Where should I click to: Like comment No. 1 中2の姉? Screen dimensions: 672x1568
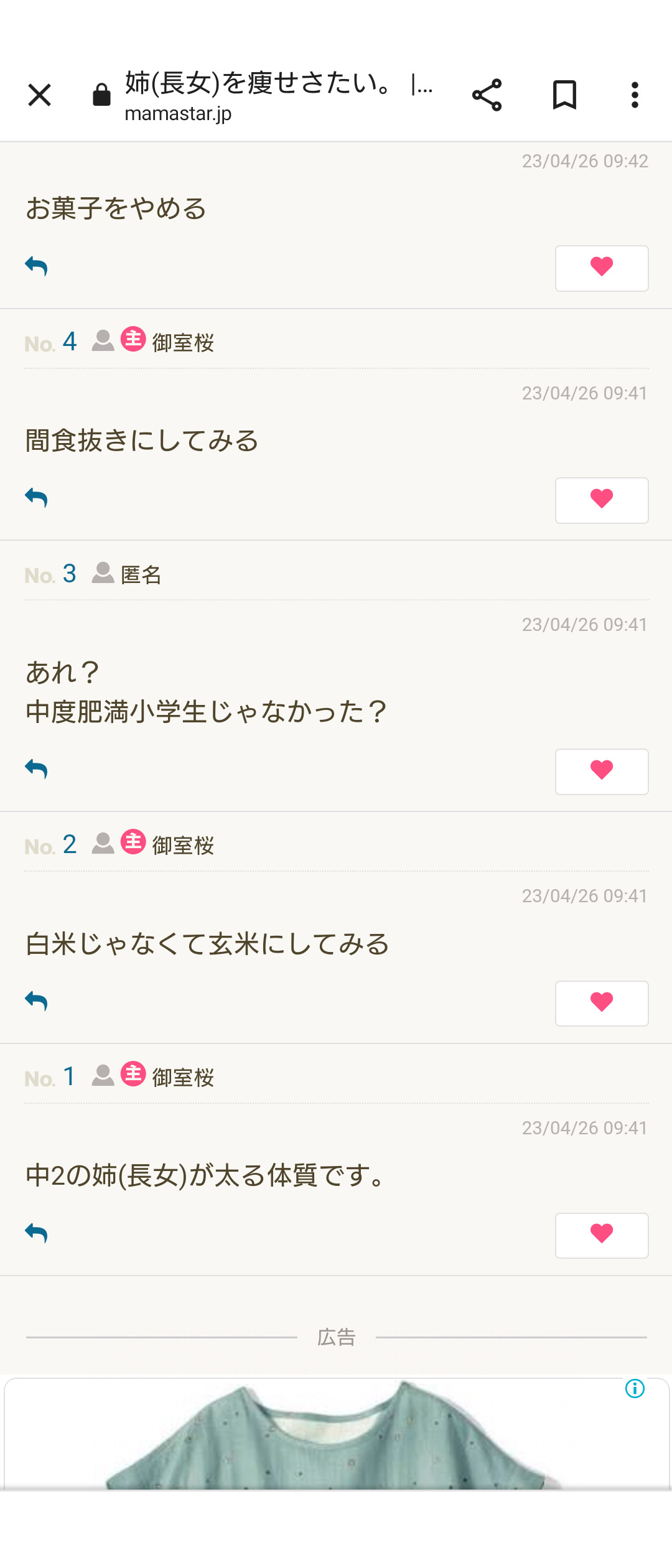point(601,1236)
